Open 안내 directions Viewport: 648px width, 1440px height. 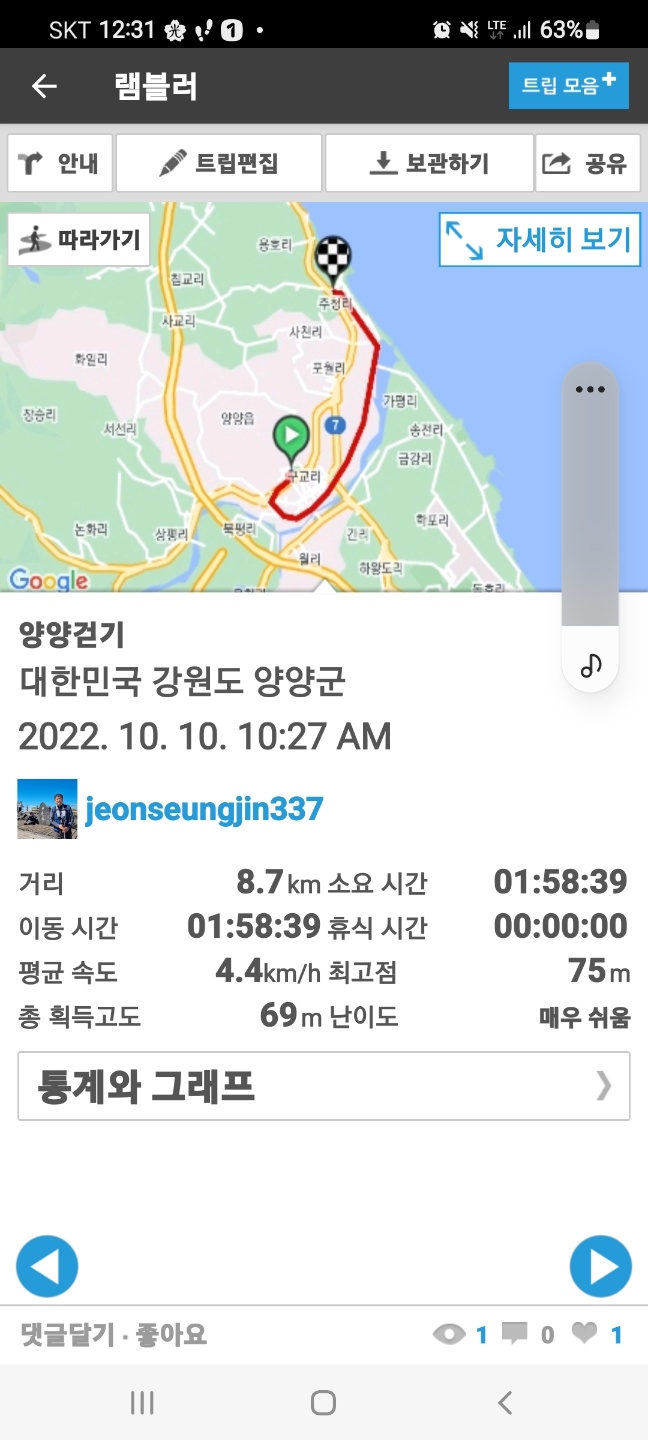click(59, 163)
